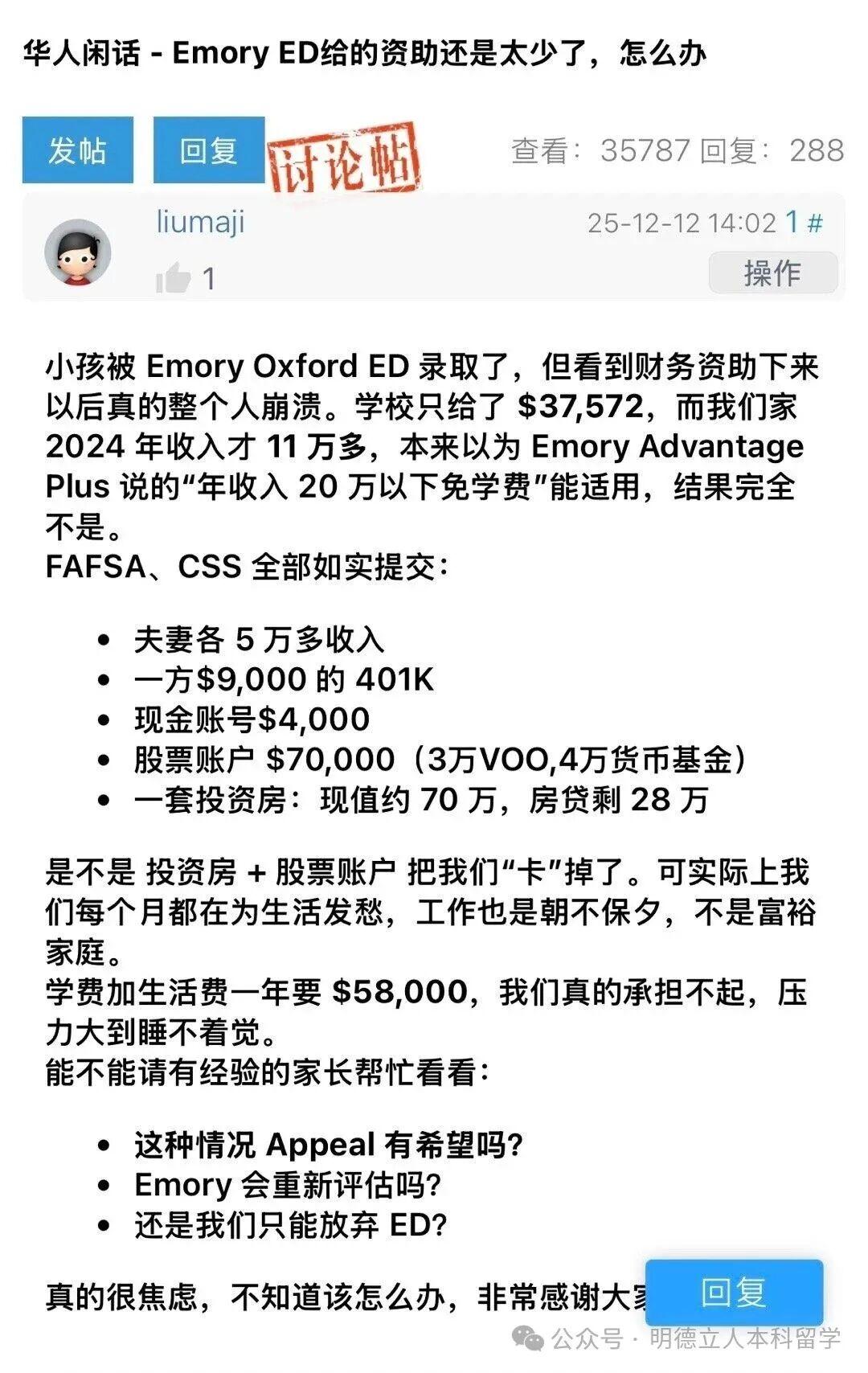868x1373 pixels.
Task: Tap the blue 回复 button beside 发帖
Action: pyautogui.click(x=209, y=150)
